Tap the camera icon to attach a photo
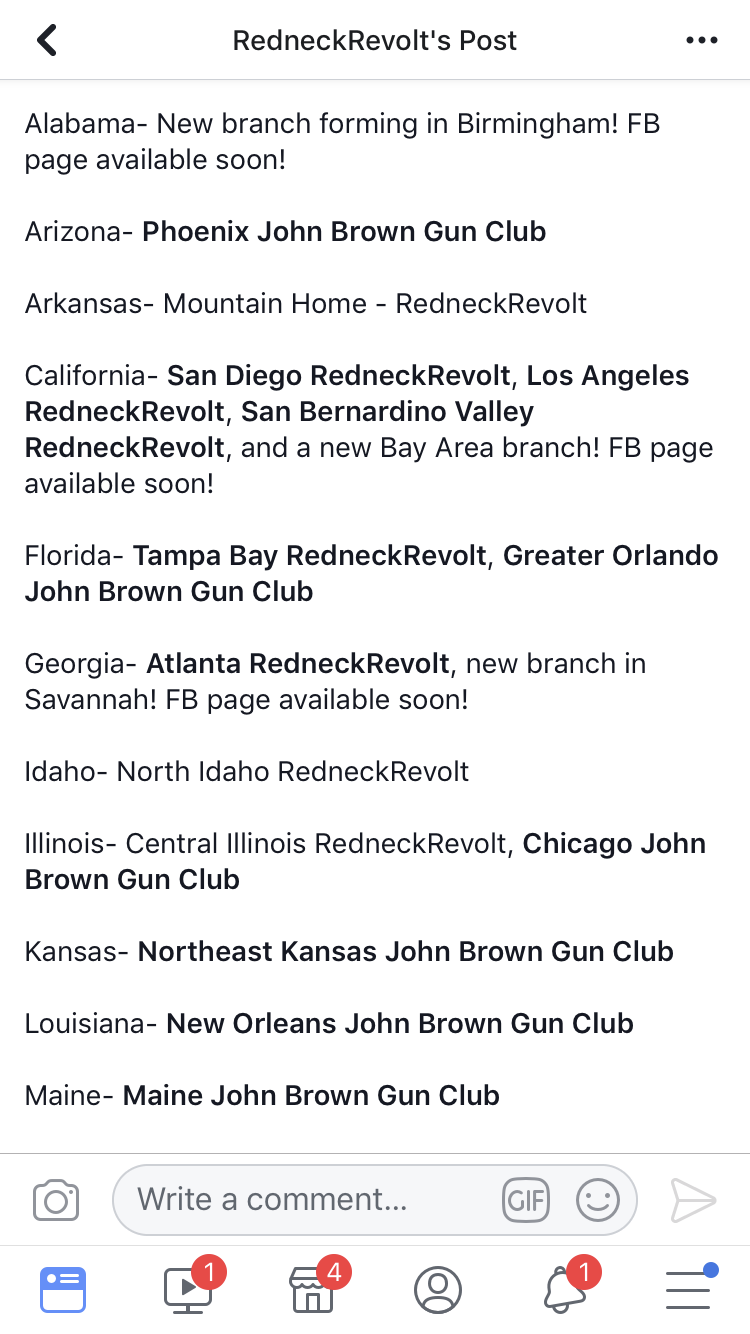The image size is (750, 1334). [56, 1200]
